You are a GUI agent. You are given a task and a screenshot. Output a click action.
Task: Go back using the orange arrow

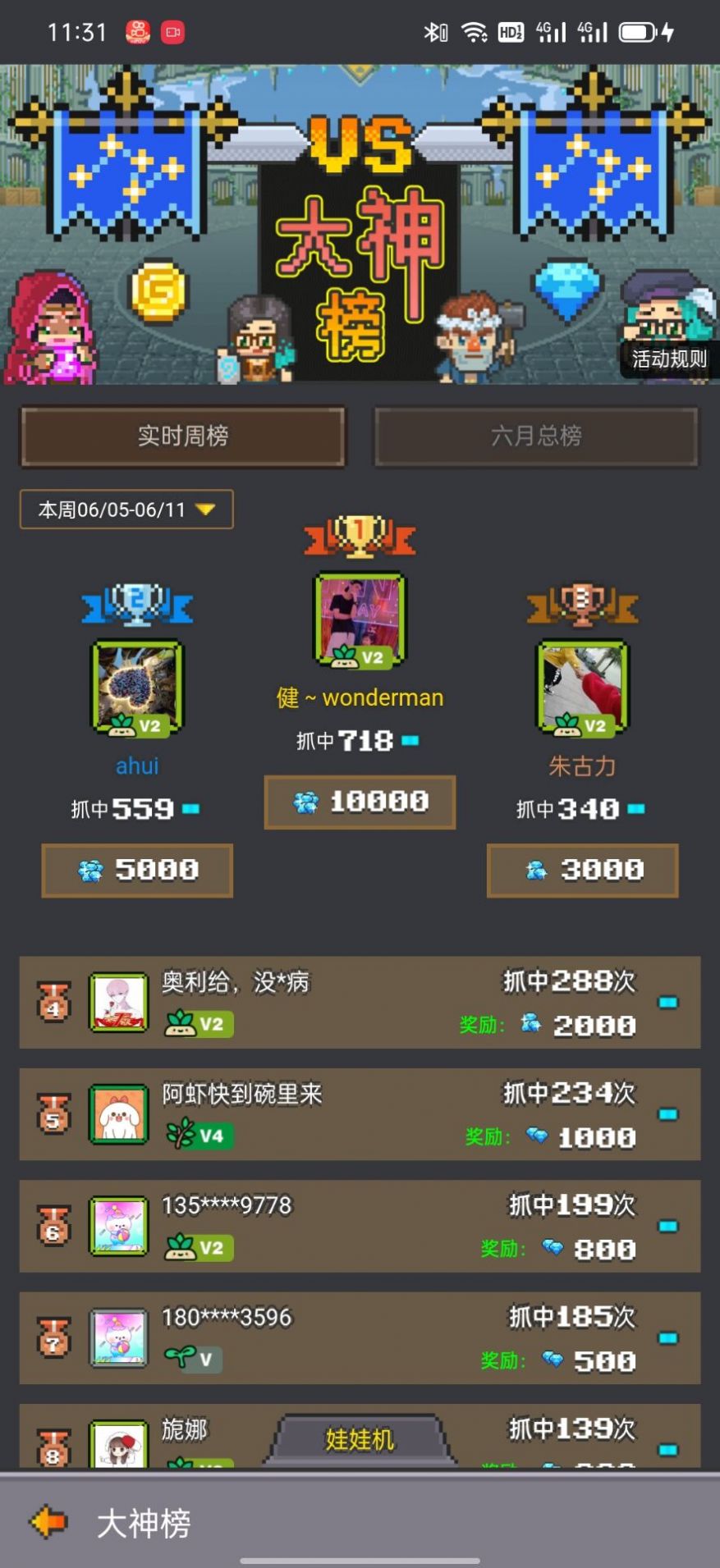click(x=48, y=1522)
